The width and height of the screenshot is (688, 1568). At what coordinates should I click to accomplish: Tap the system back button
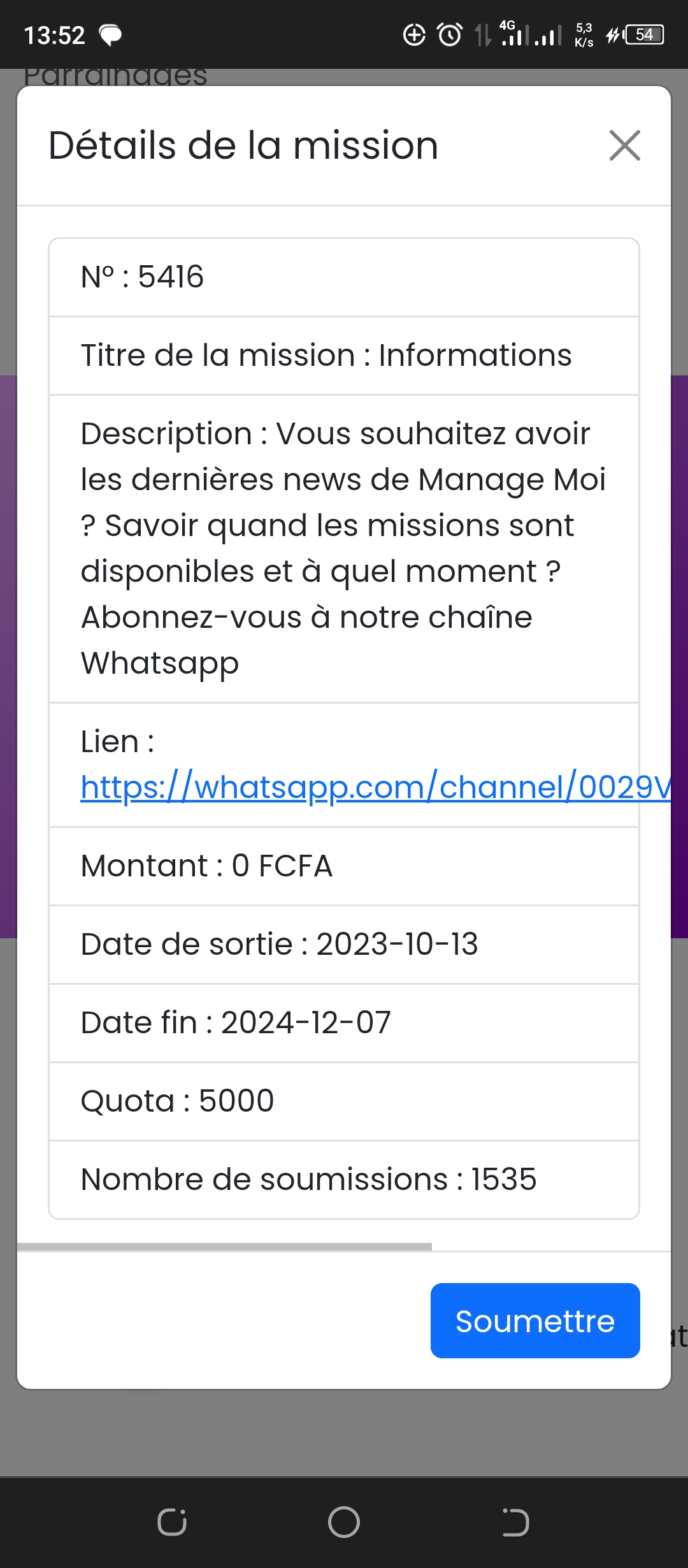[x=515, y=1522]
